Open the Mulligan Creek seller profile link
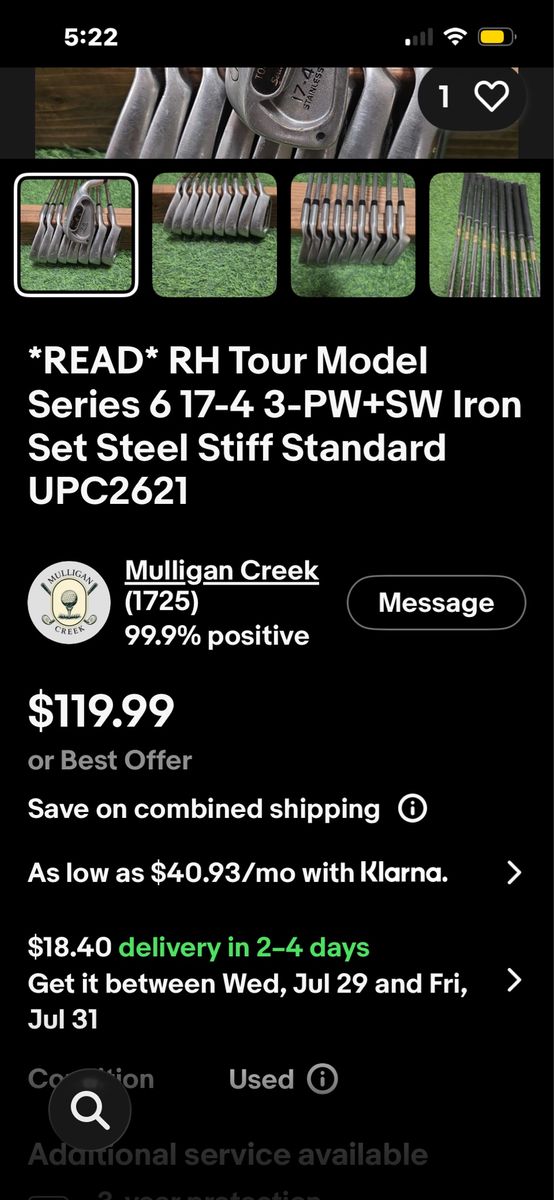 [222, 571]
